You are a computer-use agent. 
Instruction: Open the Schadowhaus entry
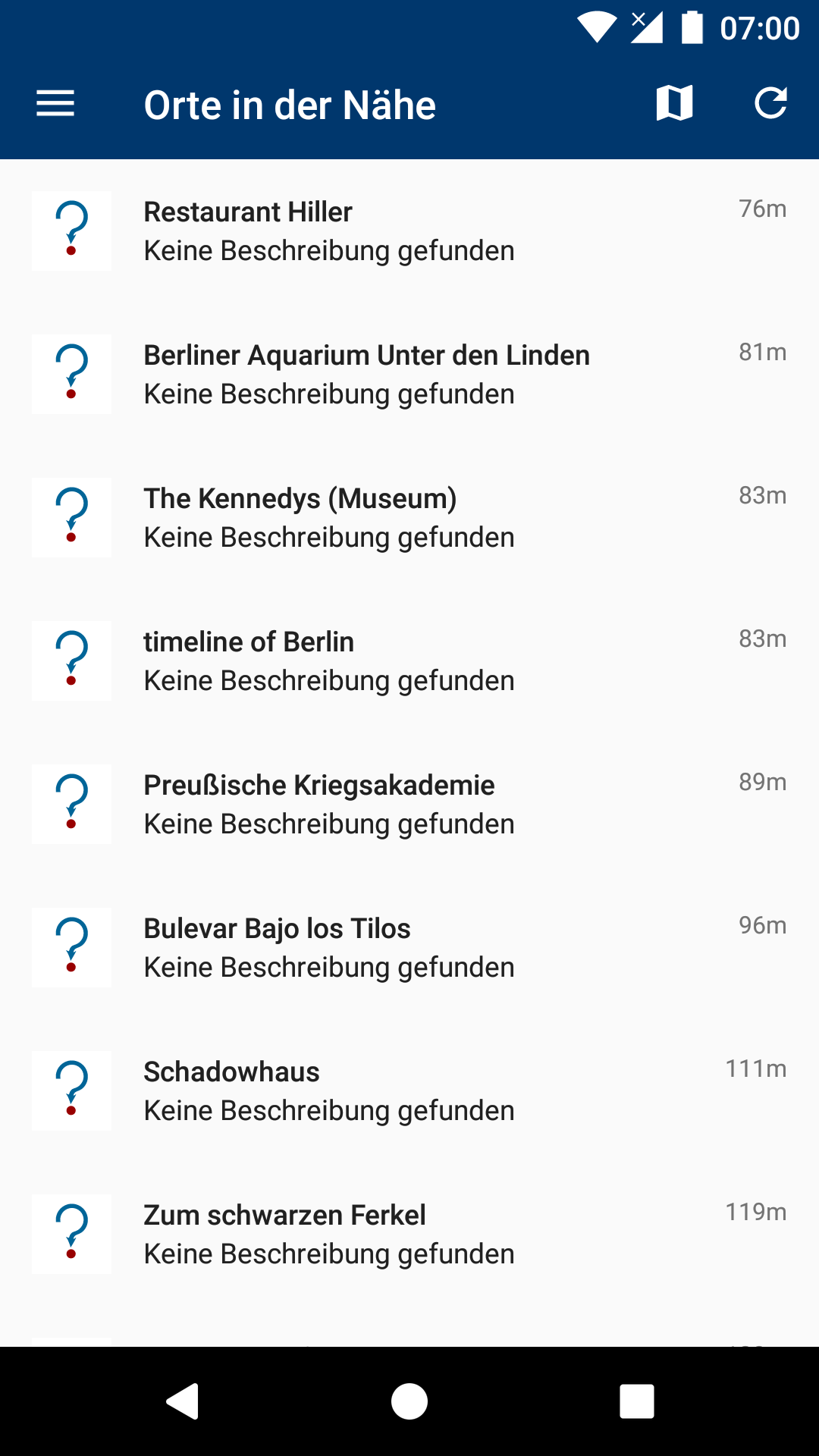pyautogui.click(x=409, y=1090)
